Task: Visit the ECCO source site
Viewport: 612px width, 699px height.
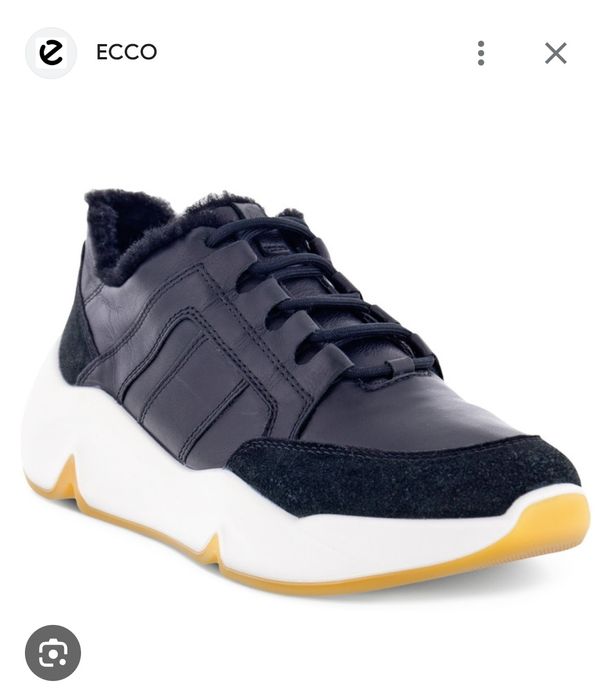Action: point(126,53)
